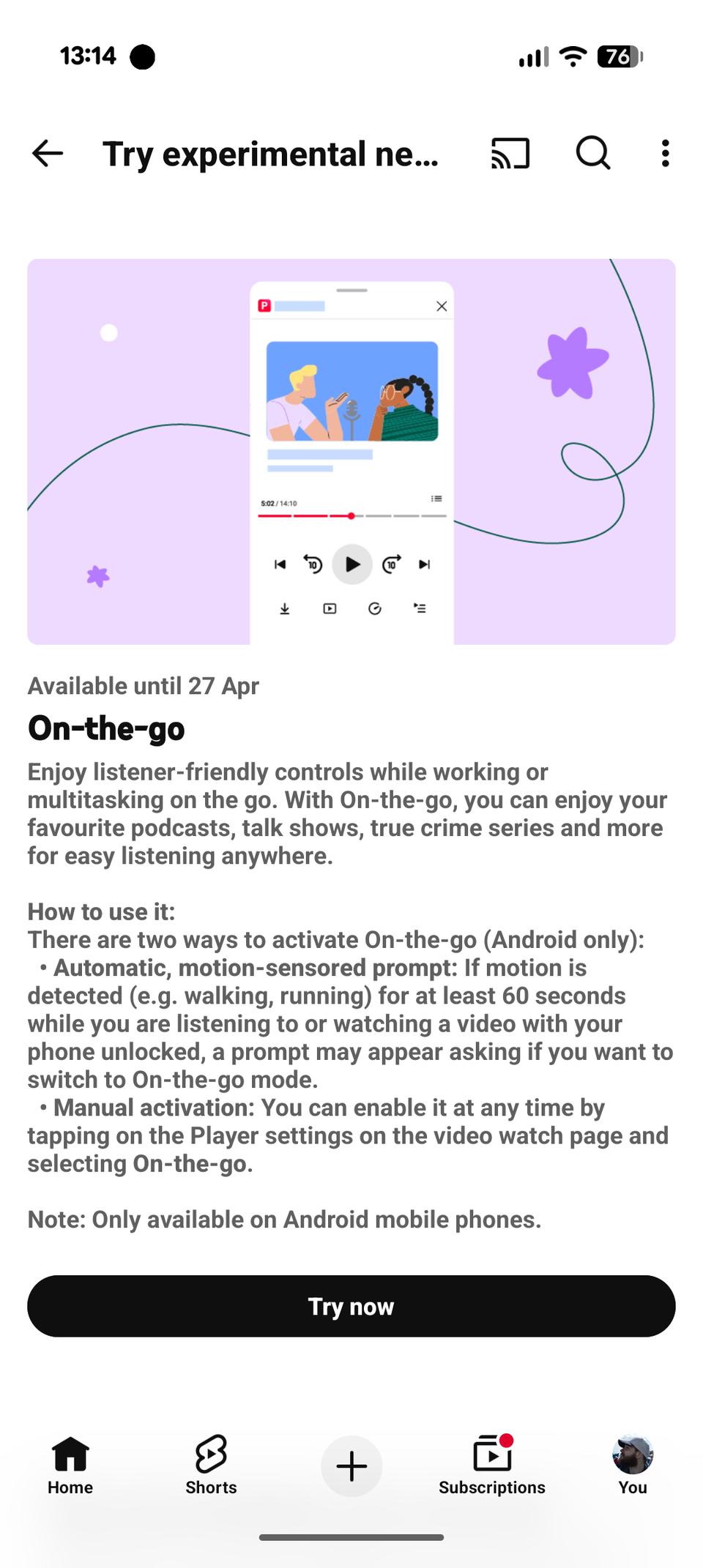Tap Try now for On-the-go
703x1568 pixels.
351,1307
